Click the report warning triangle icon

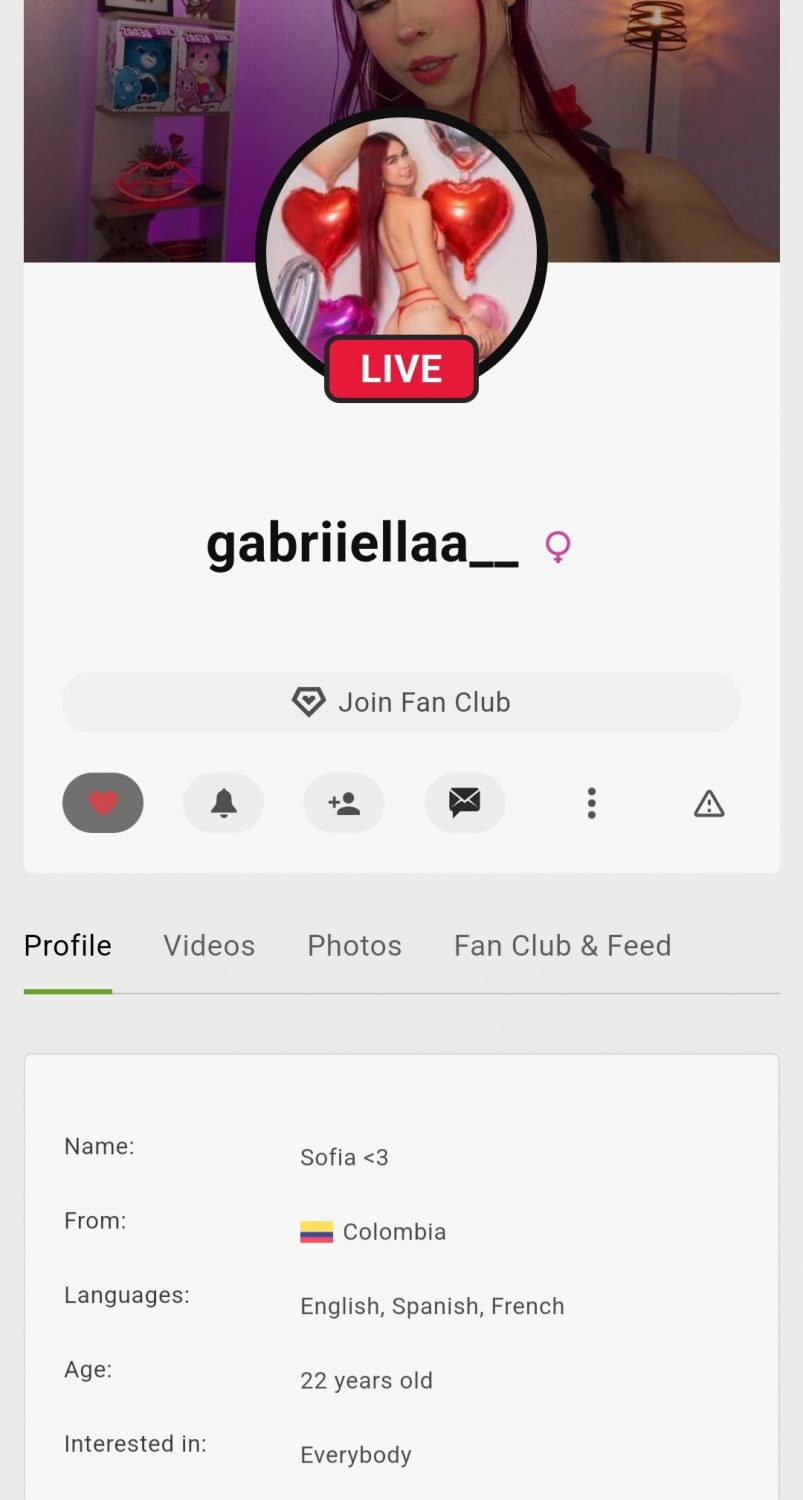click(709, 803)
